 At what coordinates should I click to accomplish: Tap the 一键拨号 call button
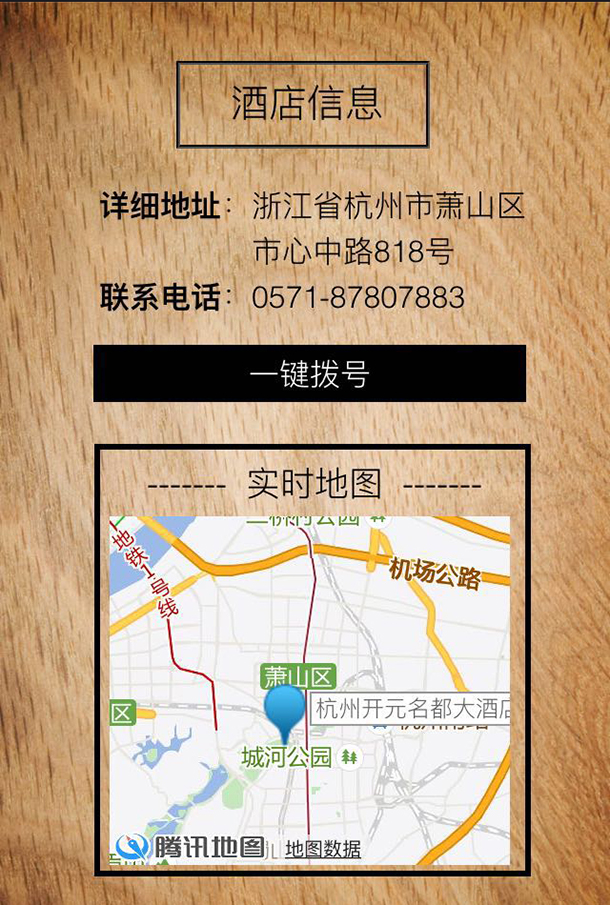(309, 374)
